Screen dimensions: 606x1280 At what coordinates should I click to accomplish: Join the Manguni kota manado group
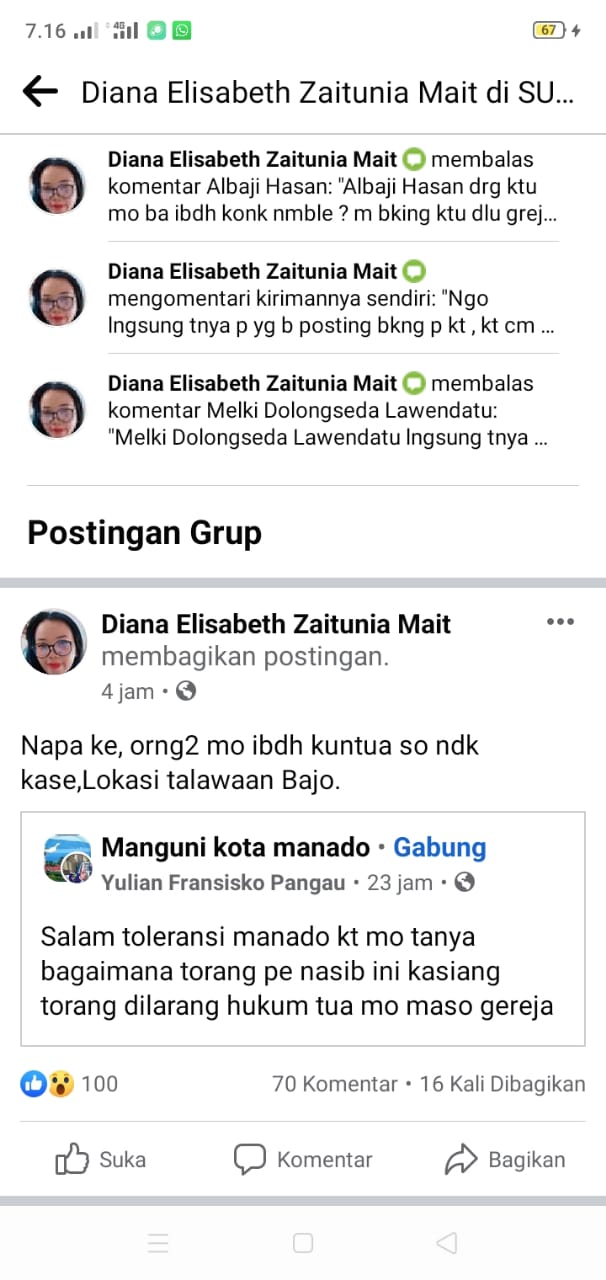(439, 848)
